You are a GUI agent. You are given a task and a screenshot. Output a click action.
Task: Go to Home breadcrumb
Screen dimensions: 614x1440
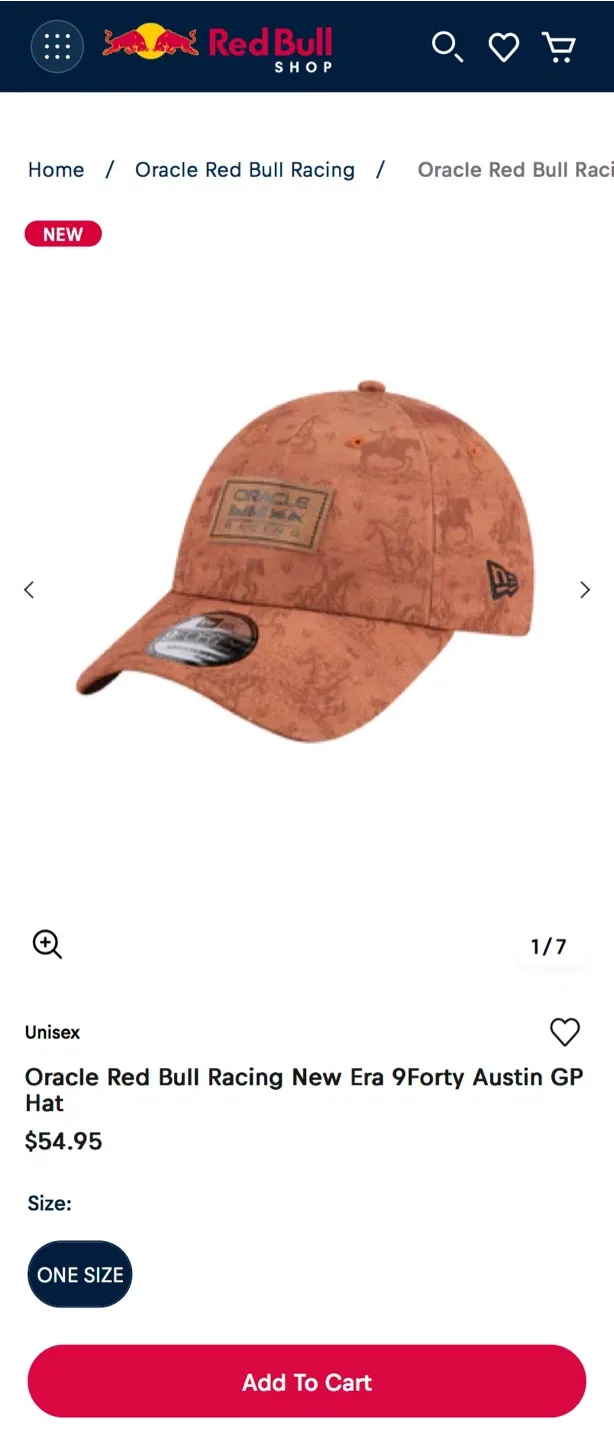56,170
